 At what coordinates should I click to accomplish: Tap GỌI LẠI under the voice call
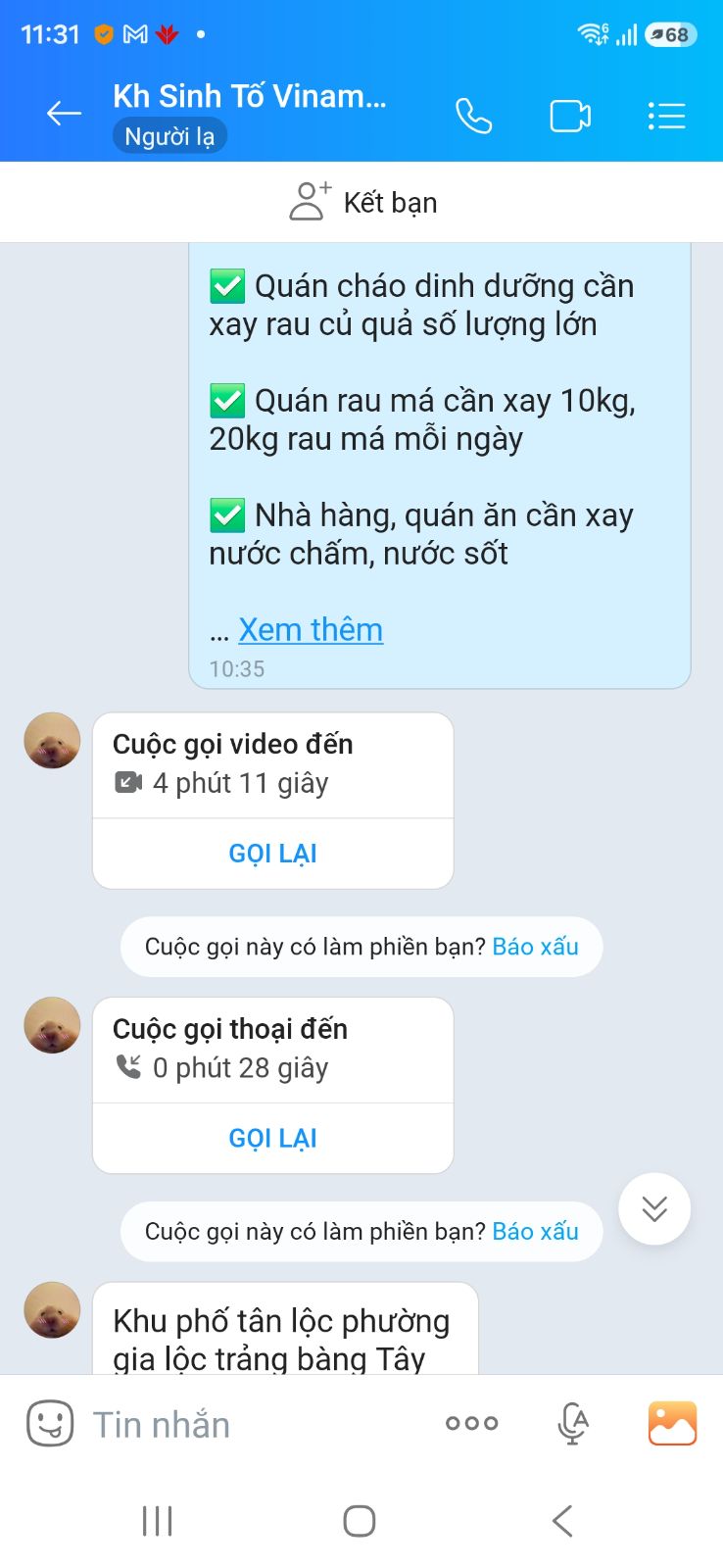(x=273, y=1138)
